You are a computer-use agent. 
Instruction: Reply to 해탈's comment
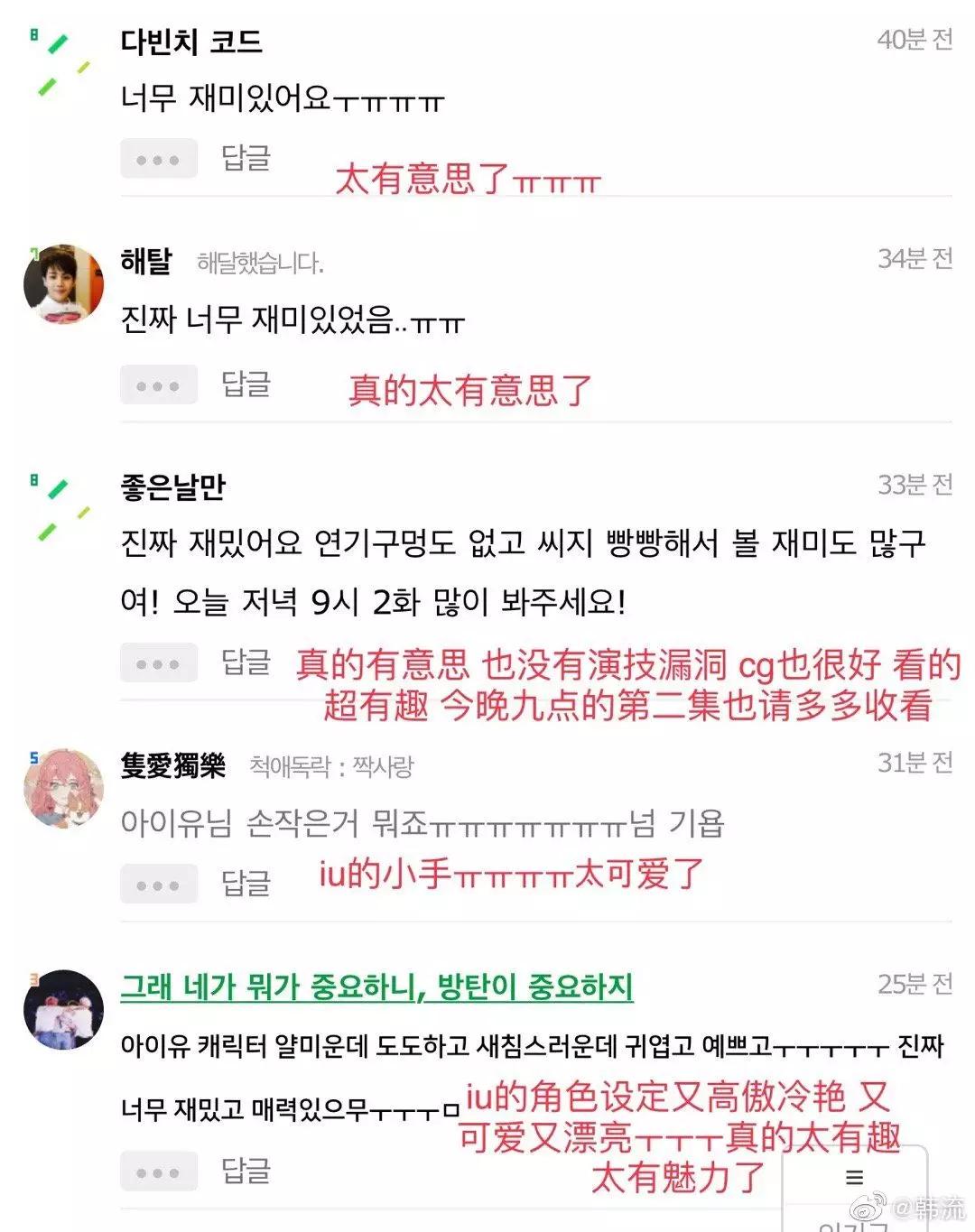246,384
